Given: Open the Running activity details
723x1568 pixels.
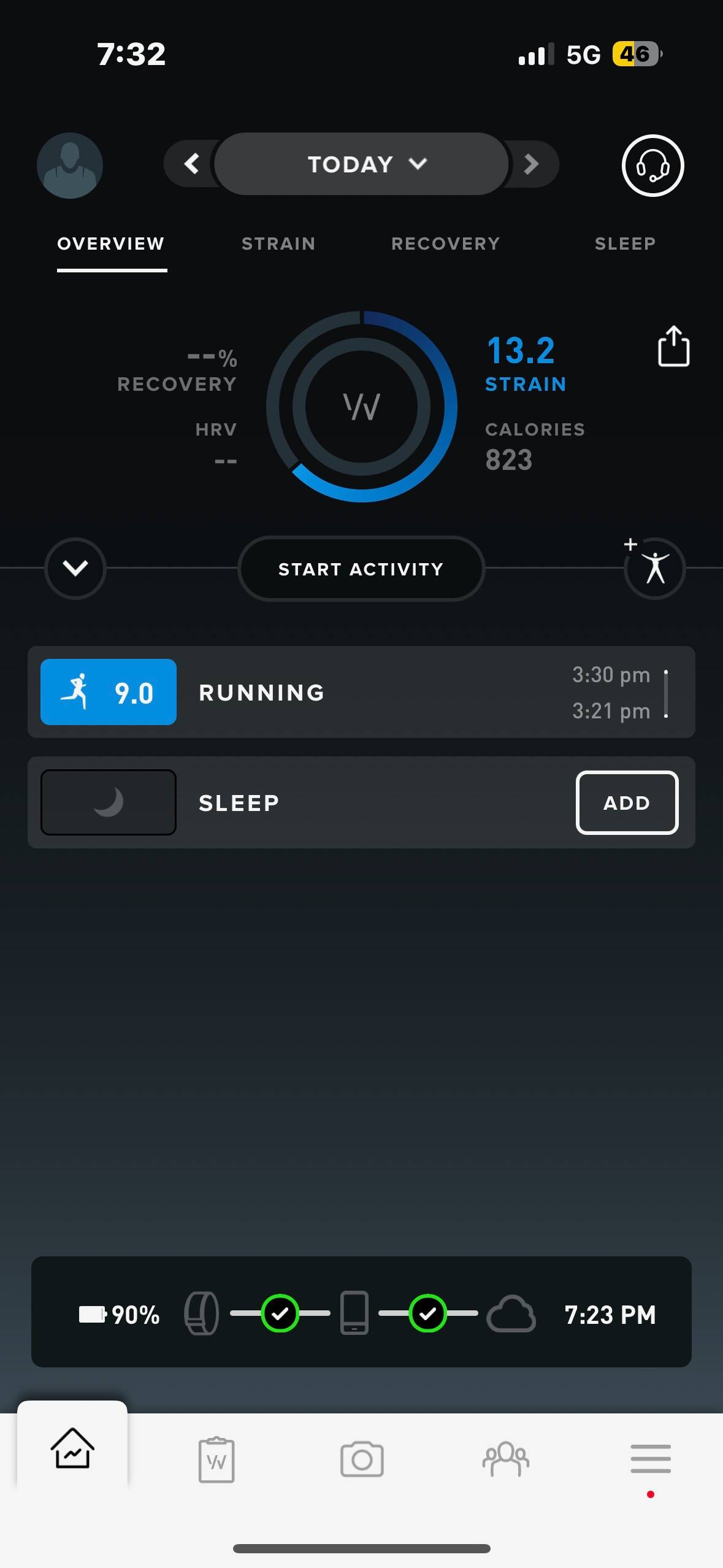Looking at the screenshot, I should [361, 692].
